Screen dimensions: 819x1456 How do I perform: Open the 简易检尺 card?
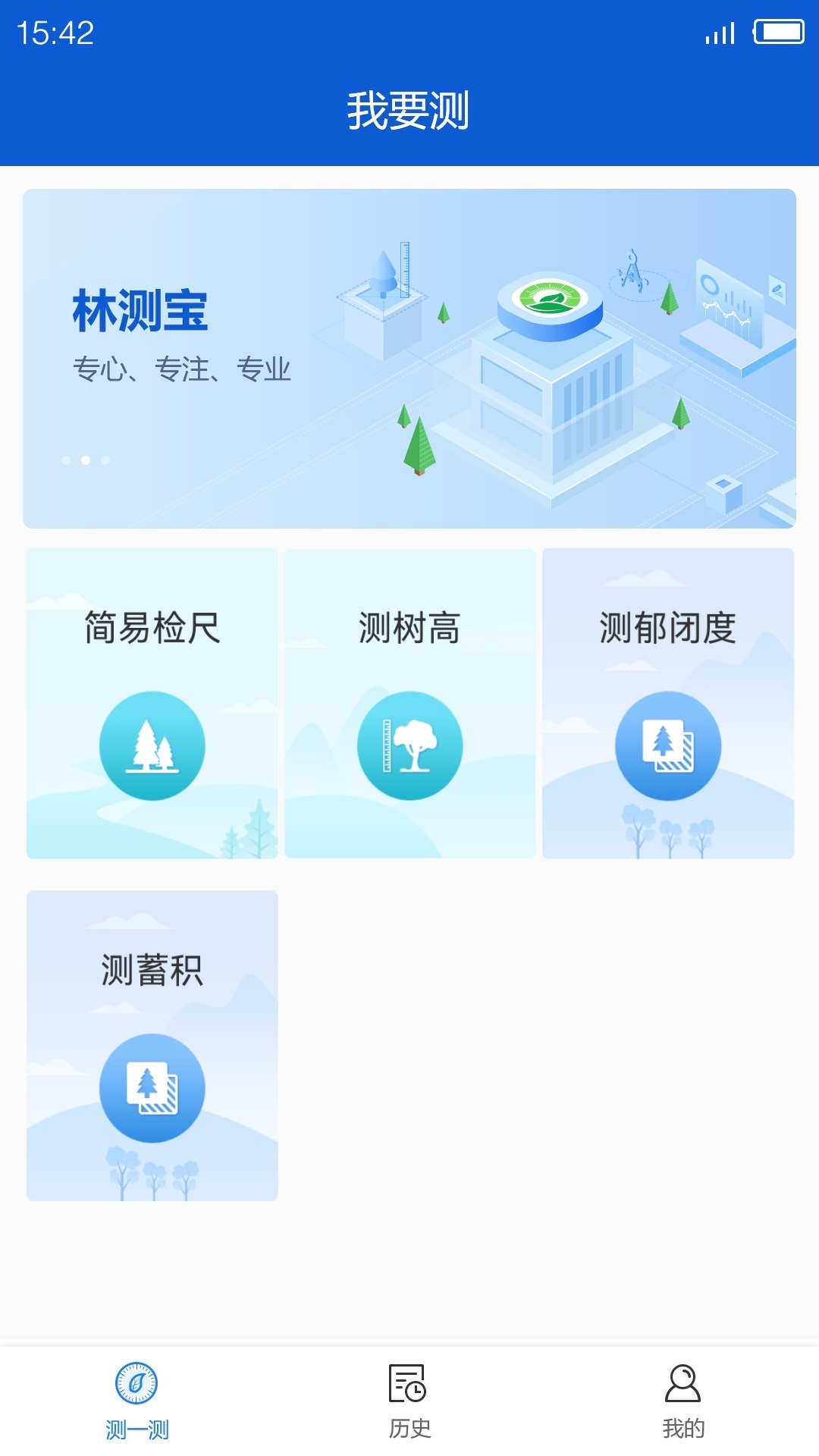point(152,704)
